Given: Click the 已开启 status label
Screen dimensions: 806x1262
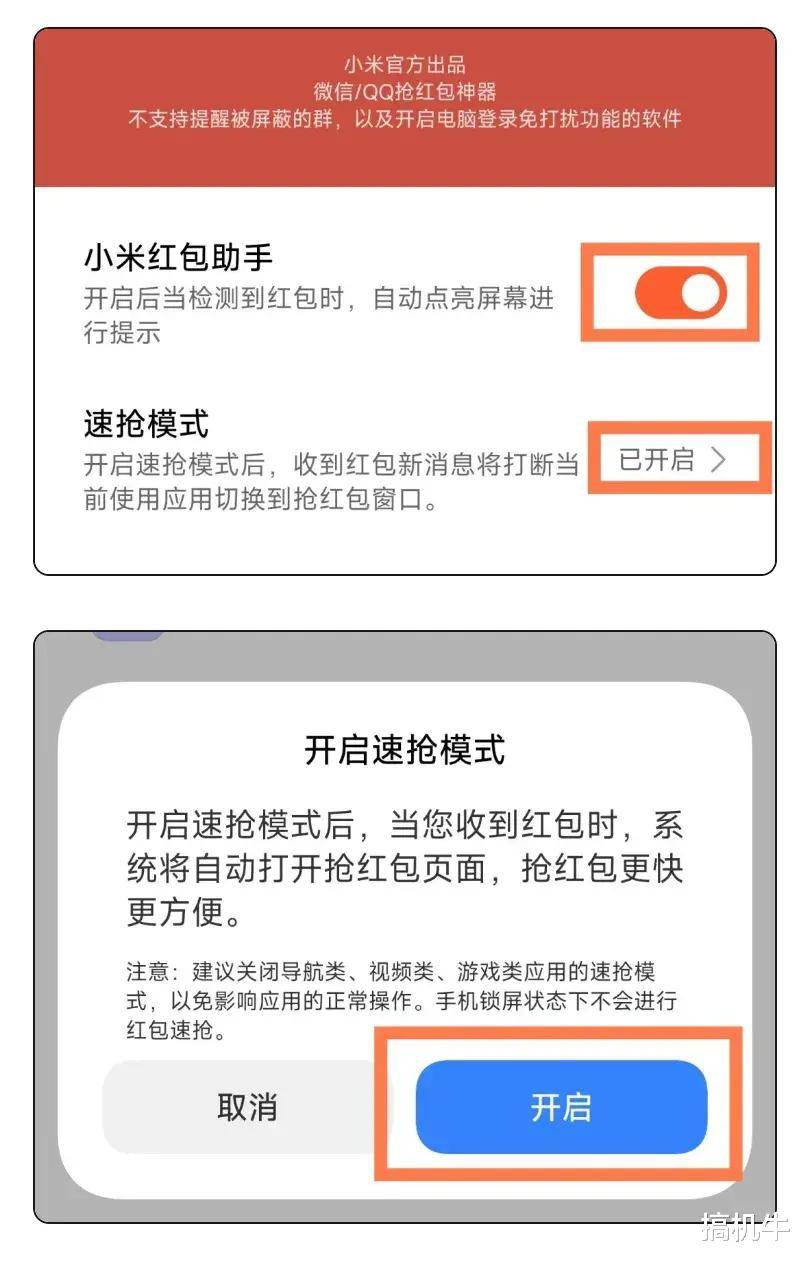Looking at the screenshot, I should click(x=655, y=460).
